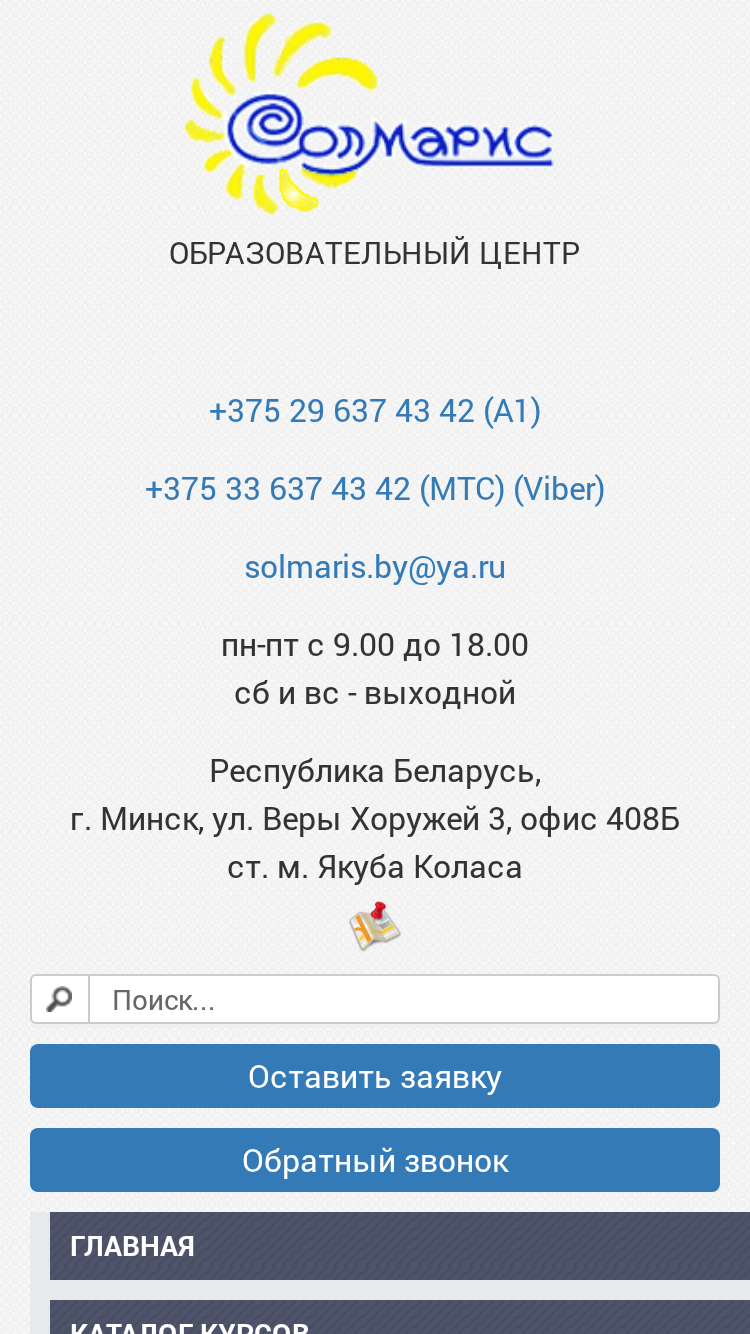Open the ГЛАВНАЯ menu item

tap(400, 1246)
